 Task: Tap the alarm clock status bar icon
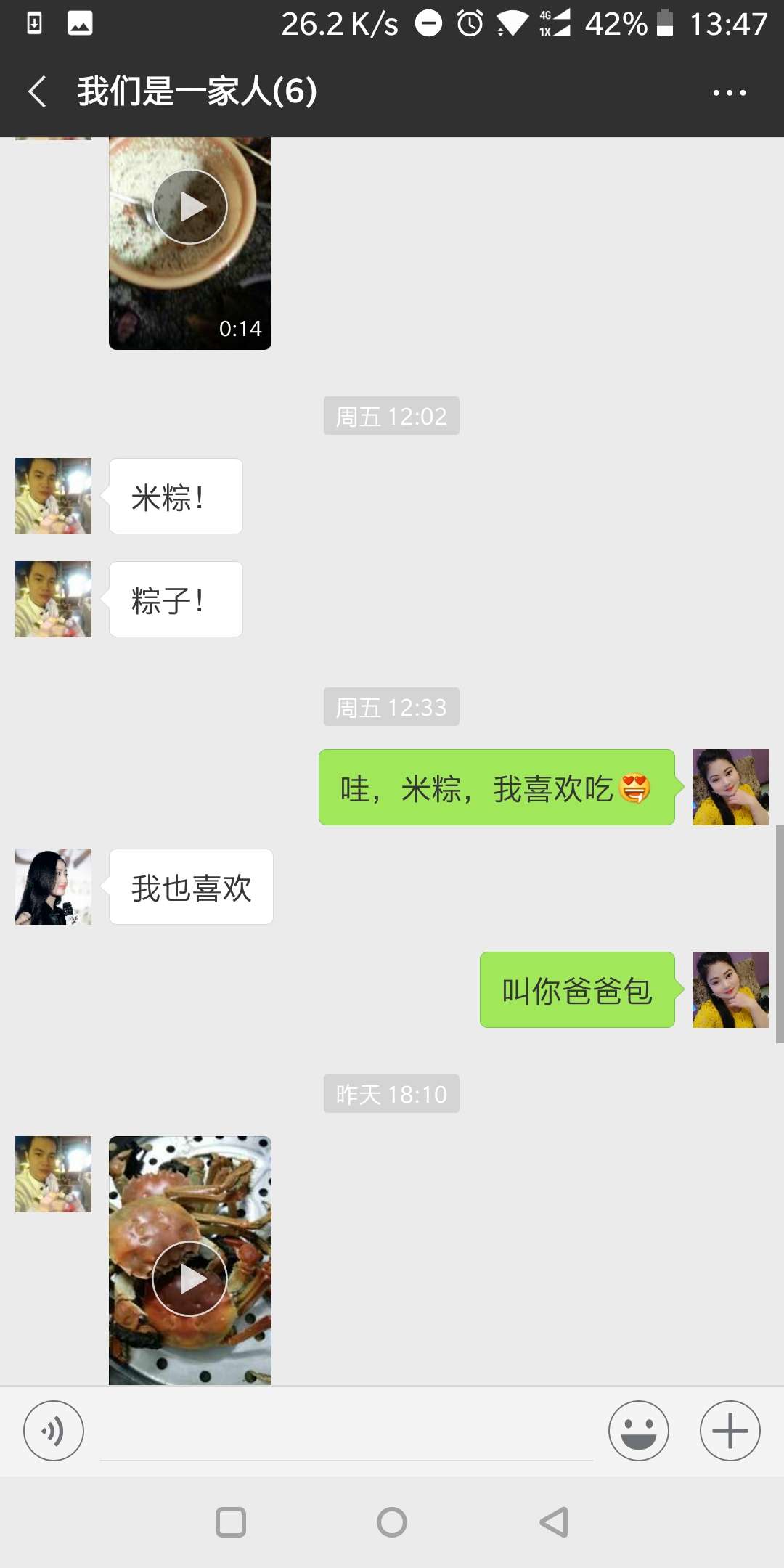click(x=473, y=23)
